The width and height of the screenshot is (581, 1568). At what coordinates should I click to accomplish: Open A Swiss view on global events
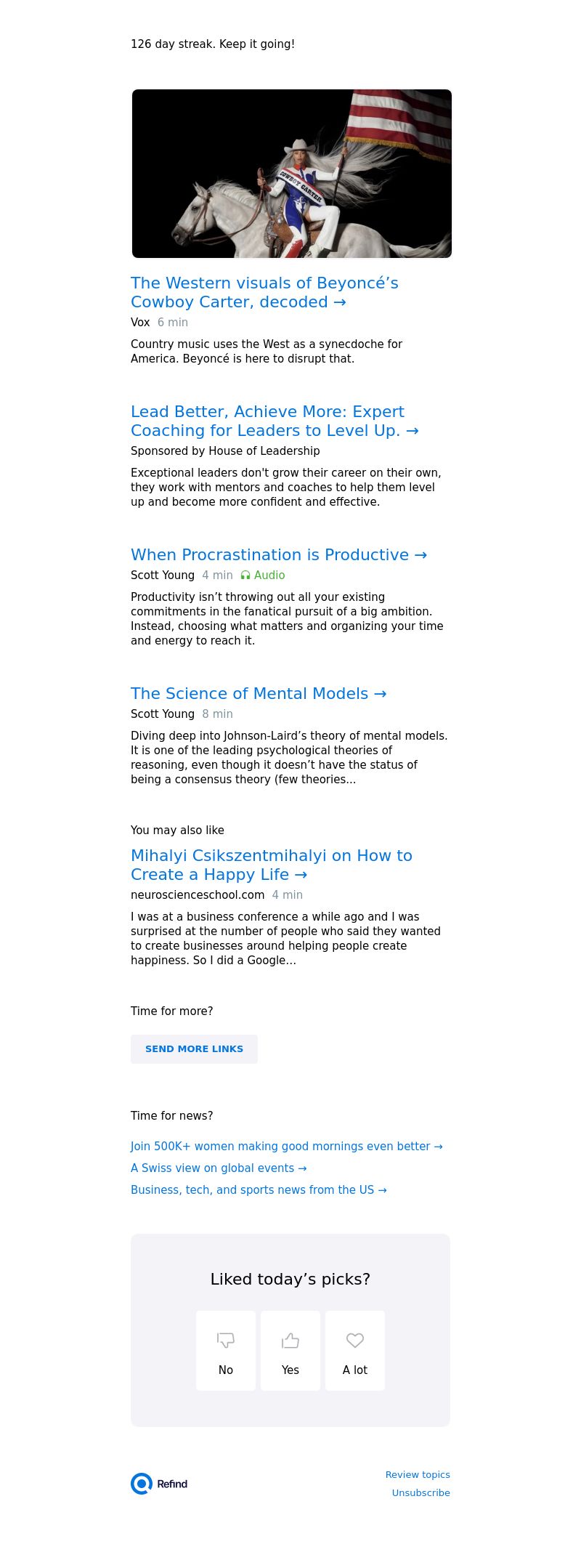tap(219, 1168)
